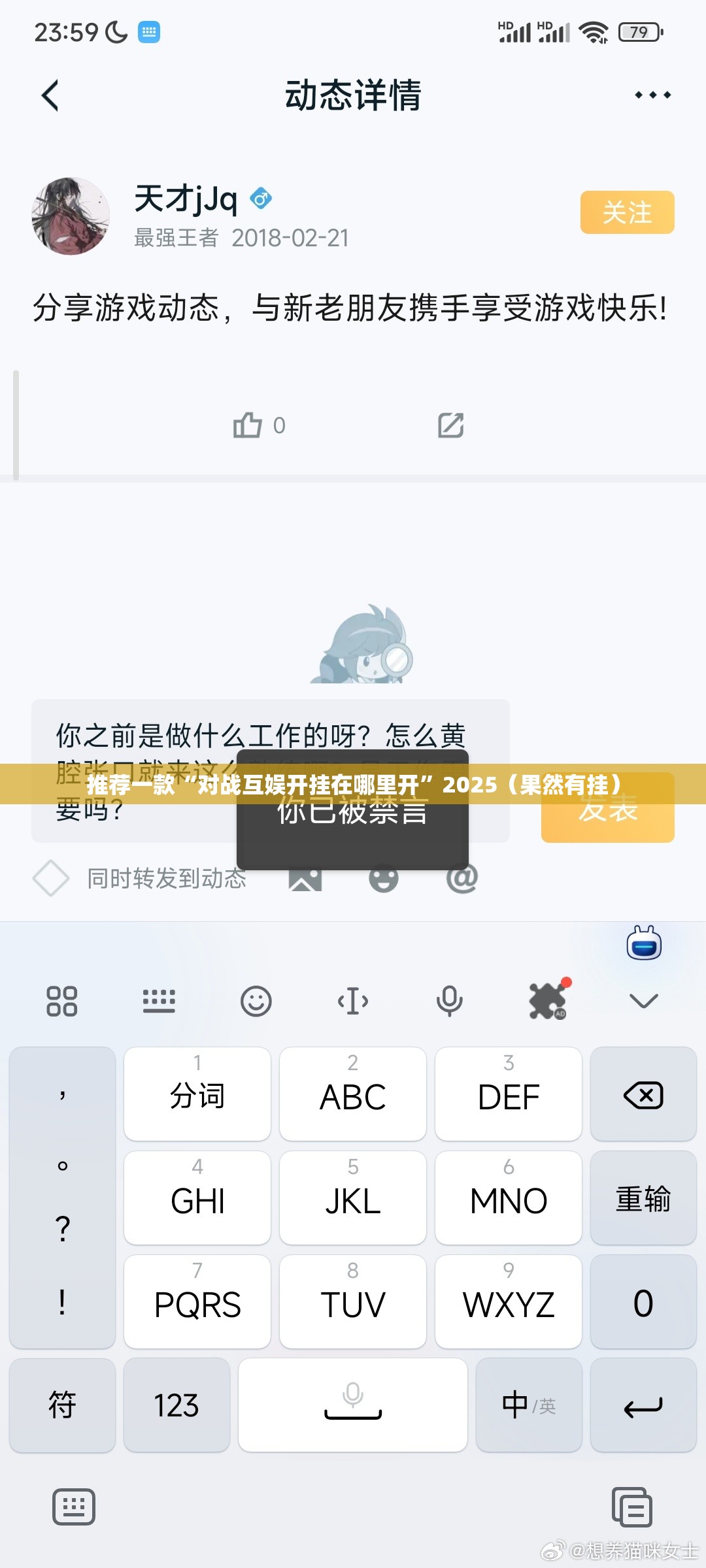706x1568 pixels.
Task: Open the keyboard's emoji smiley panel
Action: click(x=256, y=1001)
